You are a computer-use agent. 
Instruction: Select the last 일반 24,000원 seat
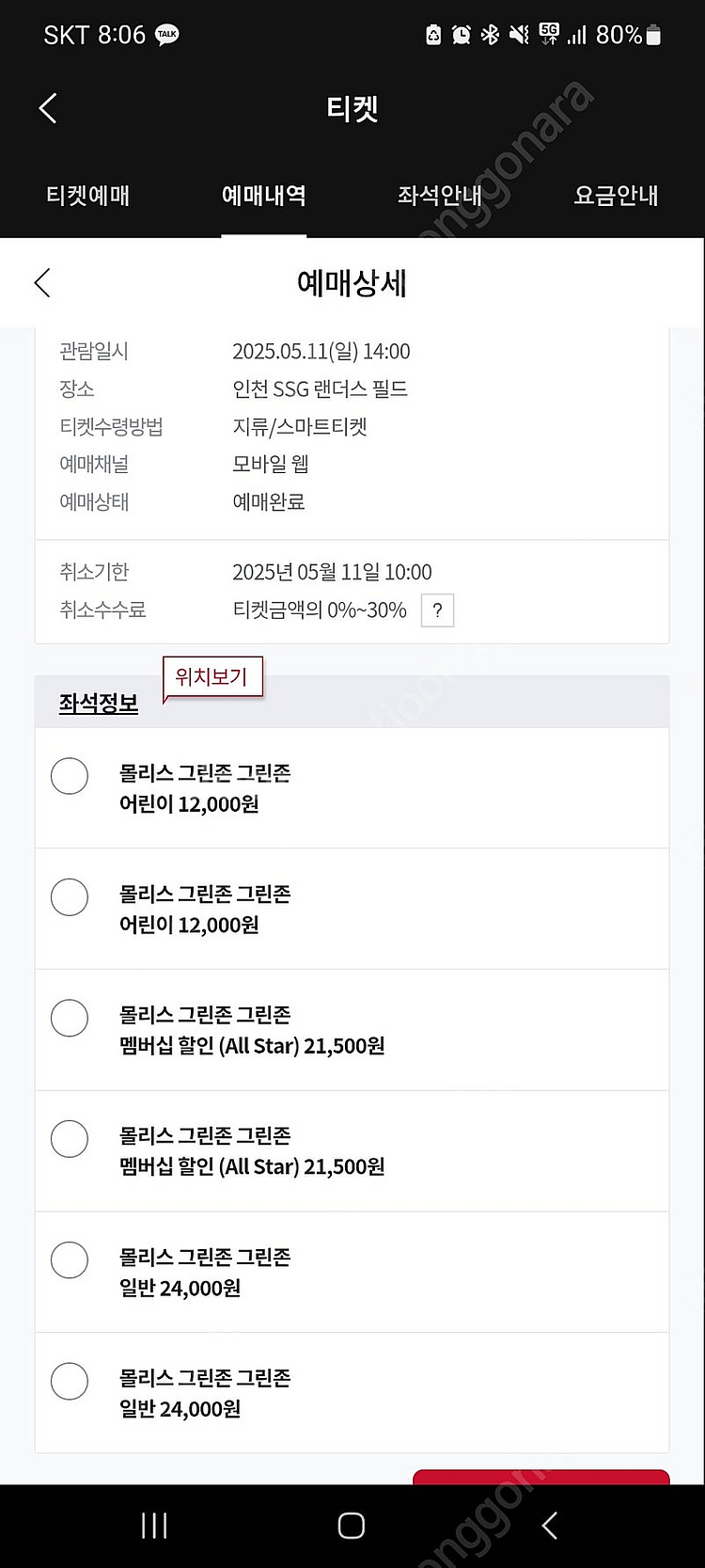69,1381
